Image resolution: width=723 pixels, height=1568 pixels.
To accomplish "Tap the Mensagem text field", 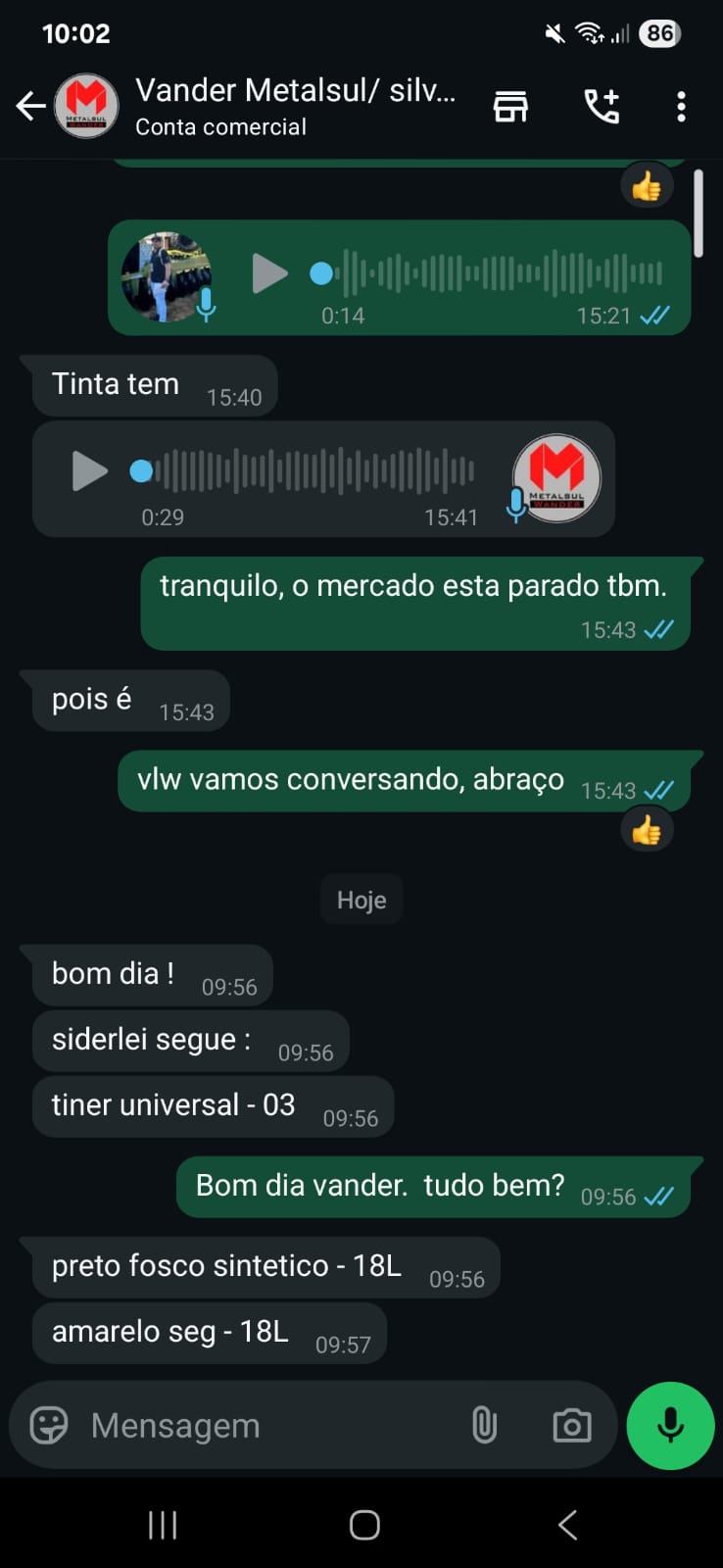I will tap(265, 1425).
